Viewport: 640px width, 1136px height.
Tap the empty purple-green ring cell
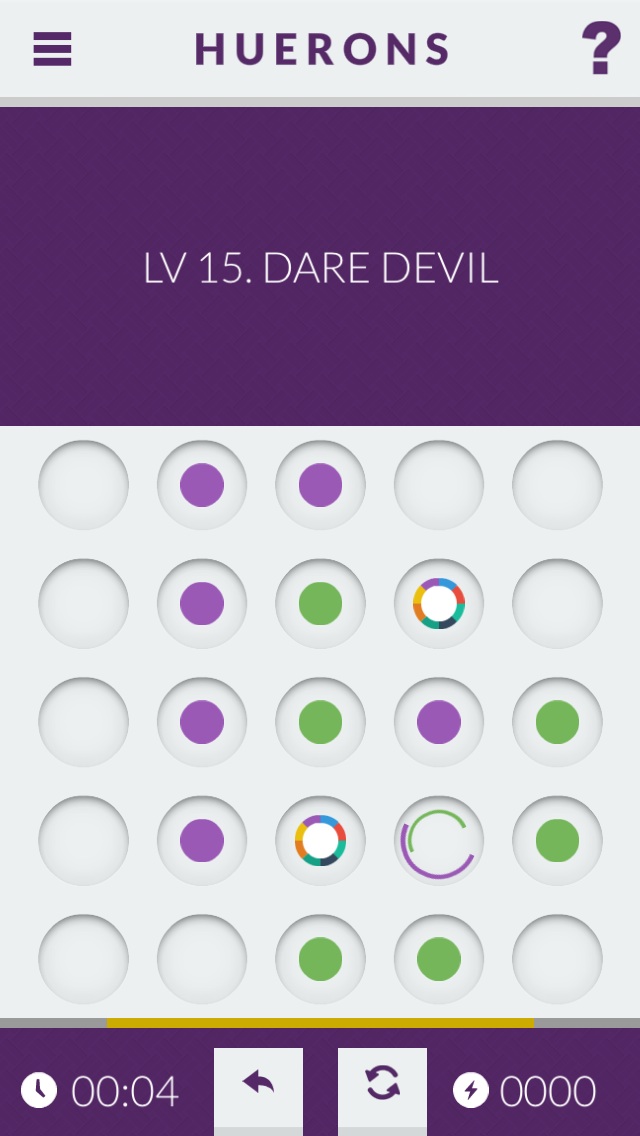click(439, 840)
